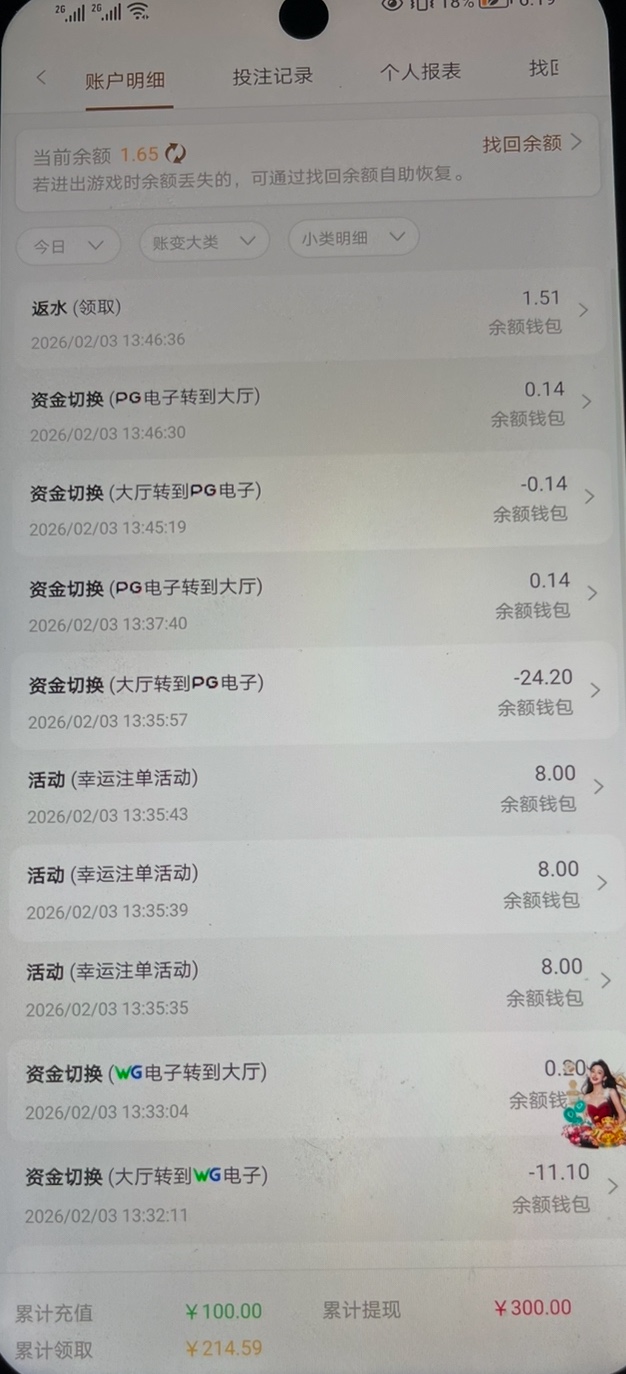Open the 幸运注单活动 record at 13:35:39
The width and height of the screenshot is (626, 1374).
(x=310, y=889)
